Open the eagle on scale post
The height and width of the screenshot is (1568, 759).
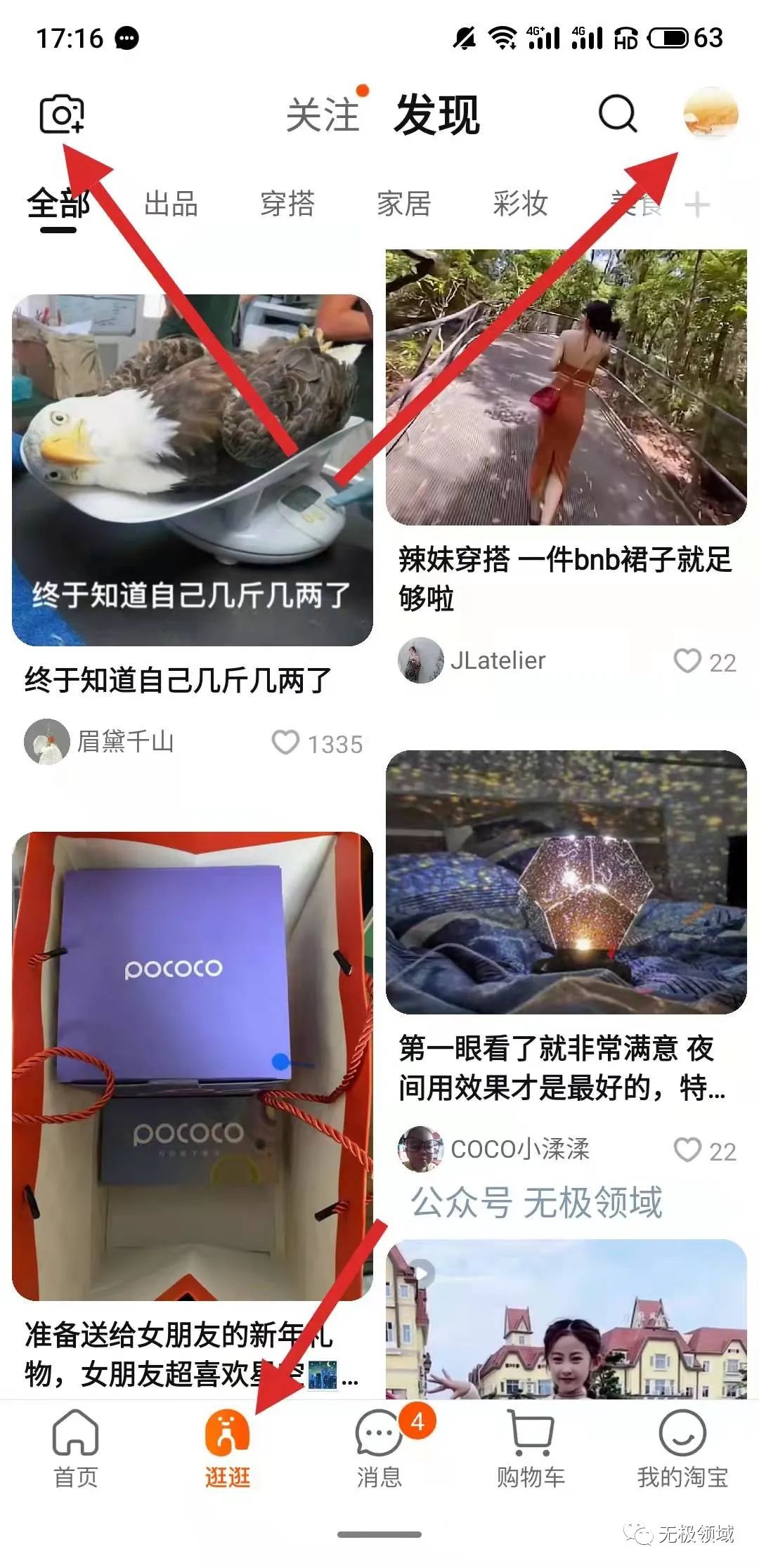coord(192,469)
